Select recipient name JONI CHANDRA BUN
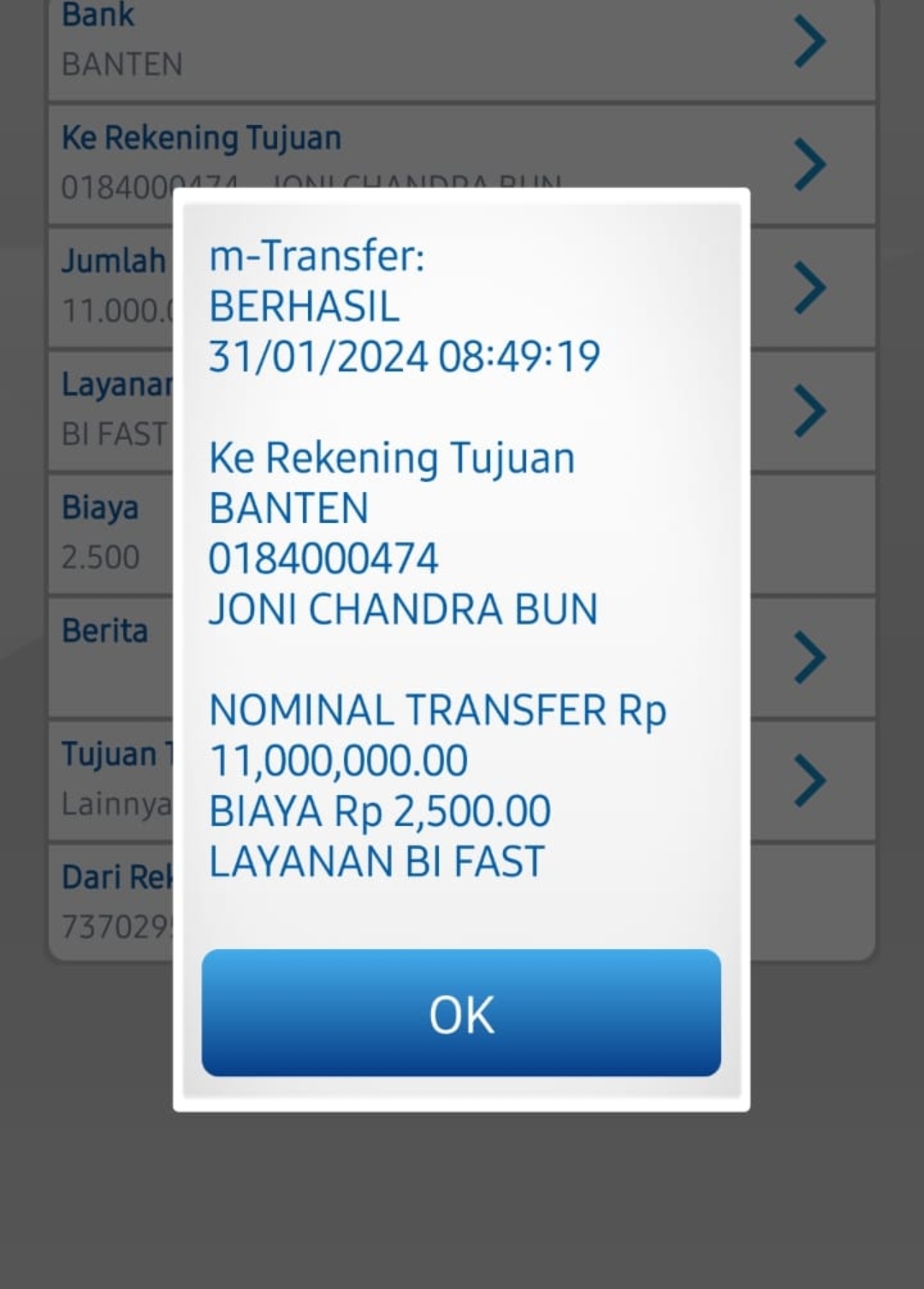924x1289 pixels. pos(402,609)
